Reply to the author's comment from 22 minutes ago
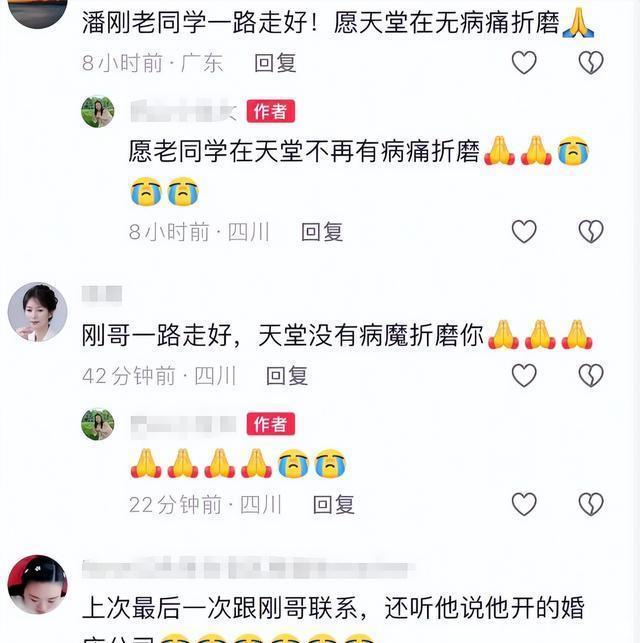The height and width of the screenshot is (643, 640). [x=334, y=504]
